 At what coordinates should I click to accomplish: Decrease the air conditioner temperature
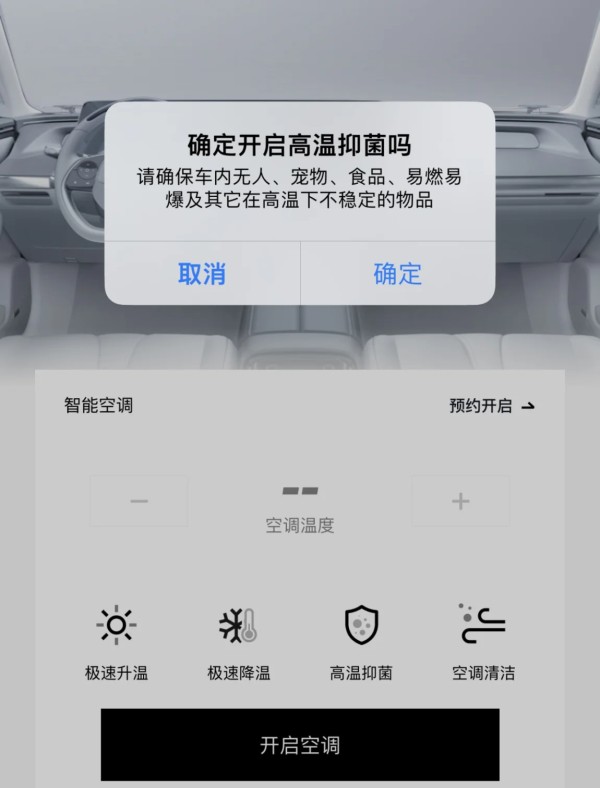click(x=139, y=501)
